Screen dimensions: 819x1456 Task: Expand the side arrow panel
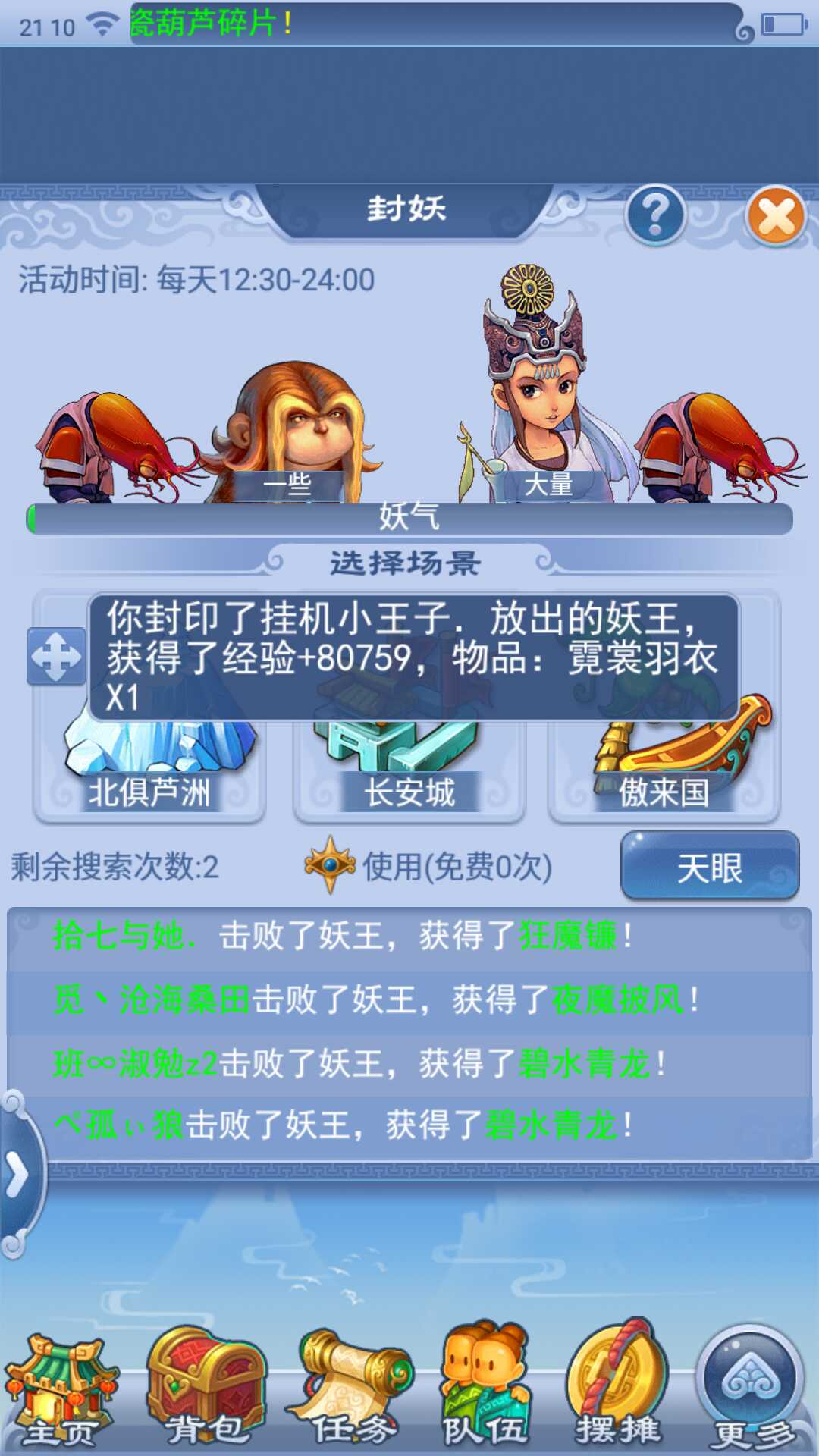(18, 1175)
